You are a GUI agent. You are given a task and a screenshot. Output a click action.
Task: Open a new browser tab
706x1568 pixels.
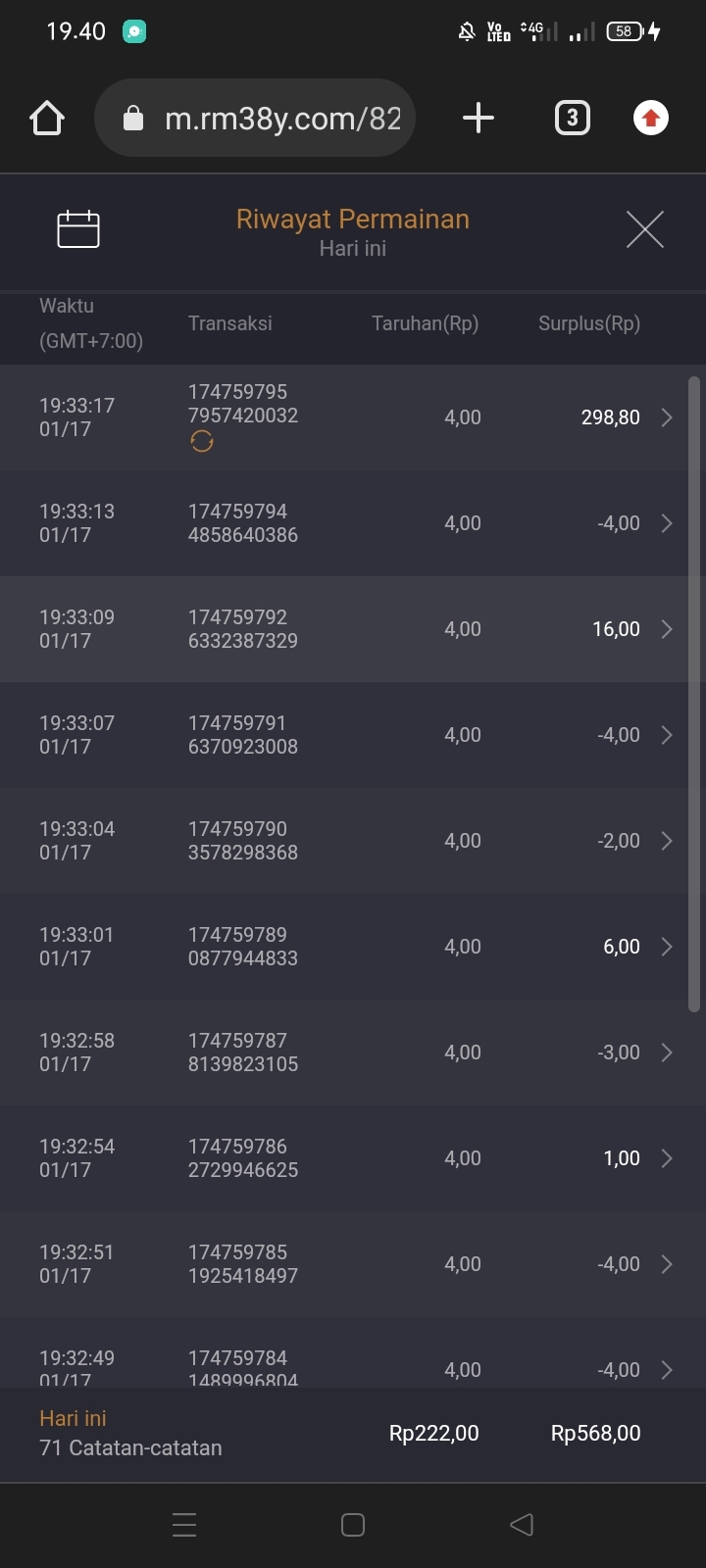478,119
